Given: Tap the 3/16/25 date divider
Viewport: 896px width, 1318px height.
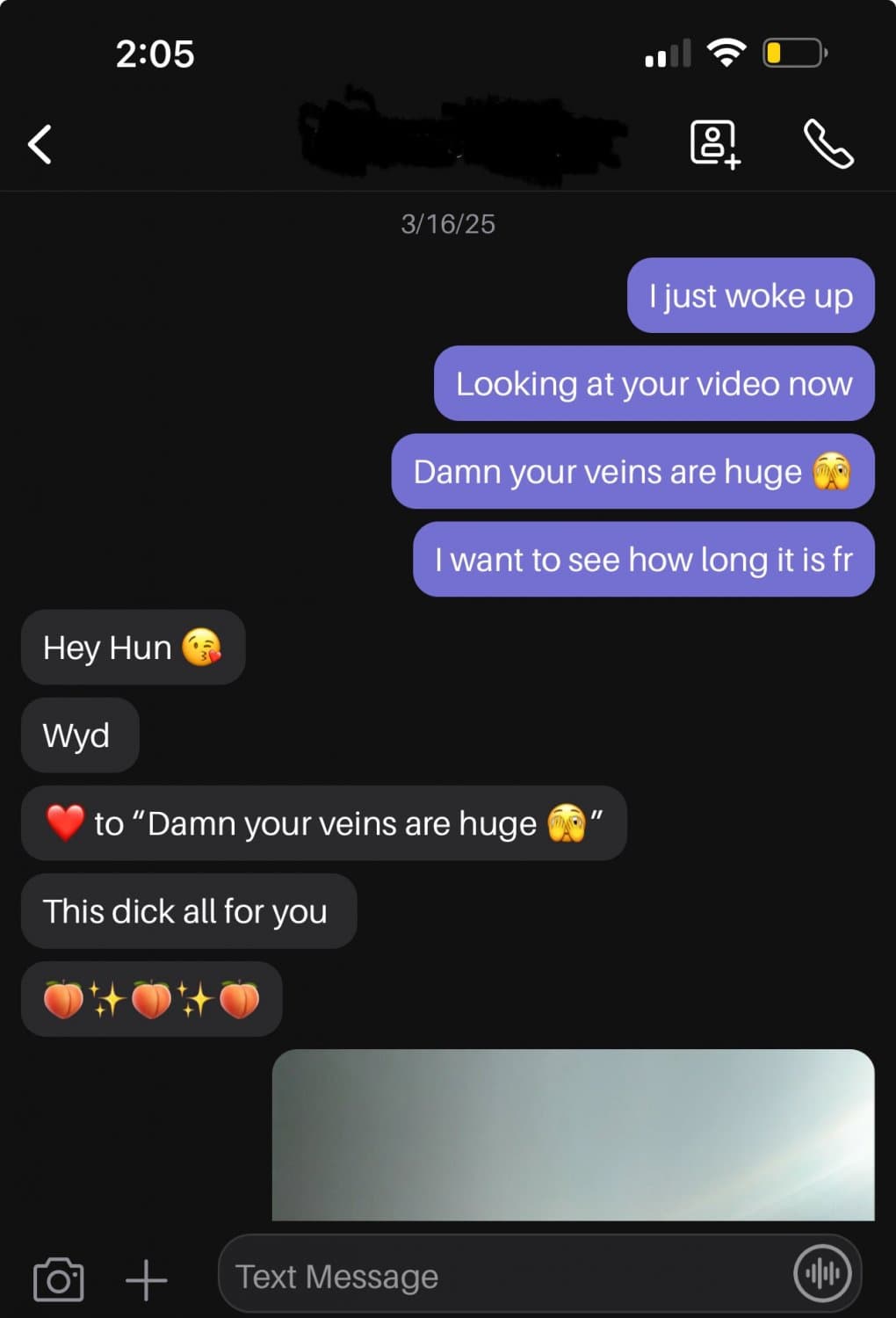Looking at the screenshot, I should tap(447, 223).
